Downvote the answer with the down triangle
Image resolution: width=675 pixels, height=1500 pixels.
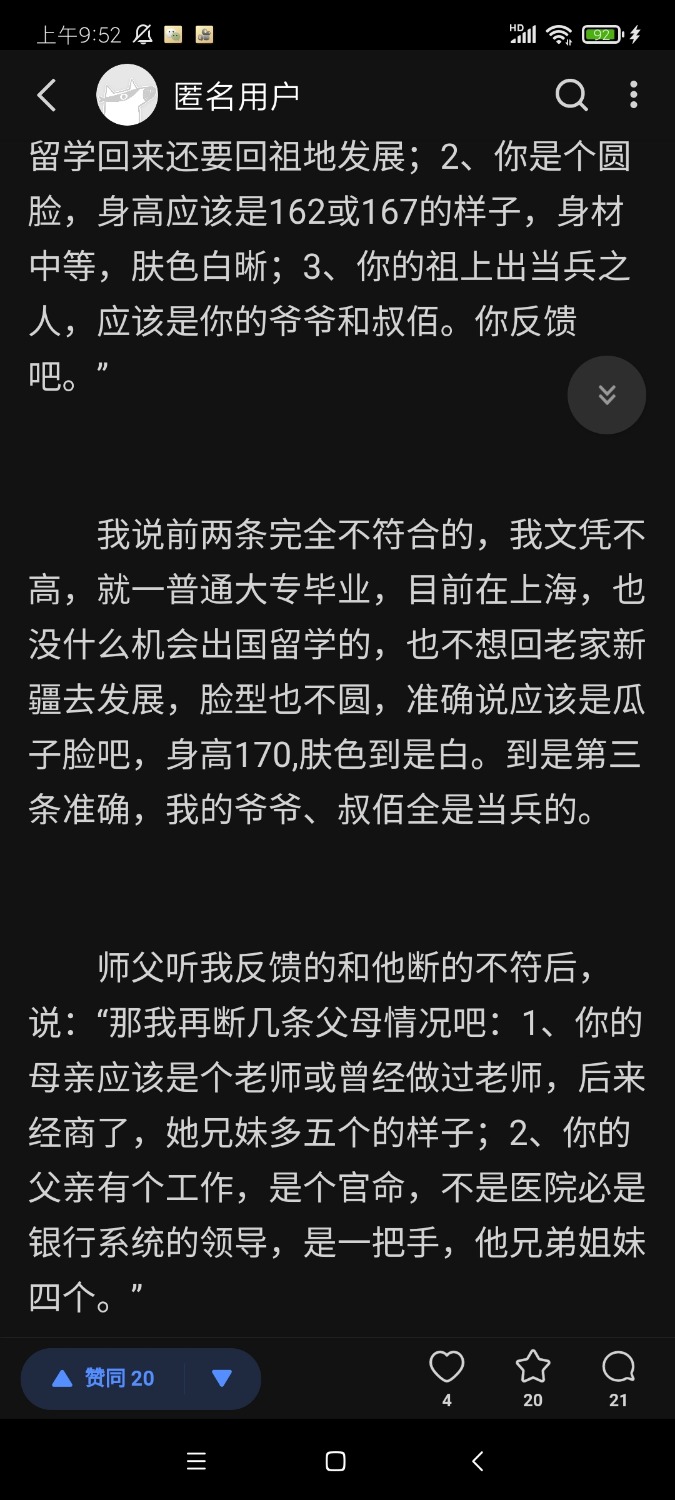pyautogui.click(x=222, y=1378)
